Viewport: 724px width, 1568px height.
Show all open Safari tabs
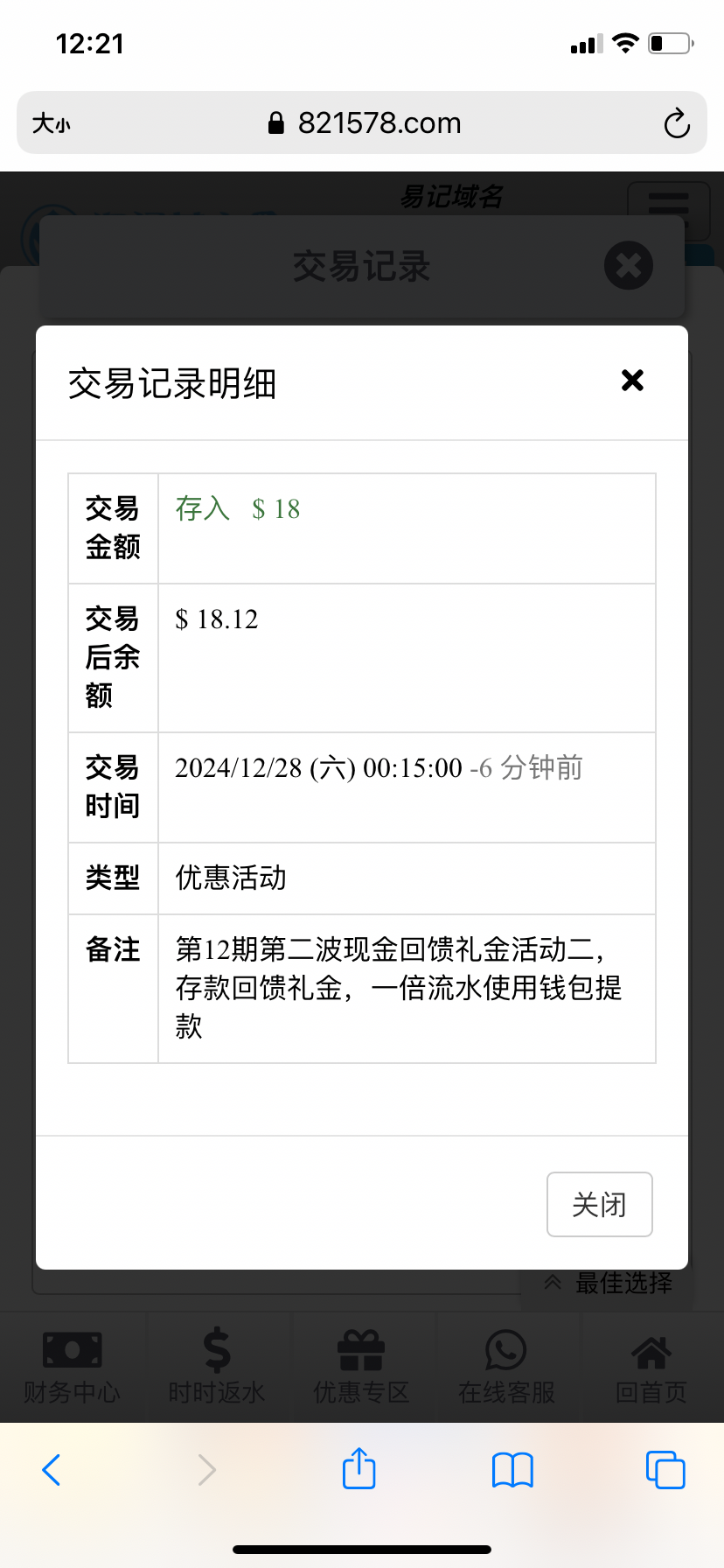click(665, 1469)
